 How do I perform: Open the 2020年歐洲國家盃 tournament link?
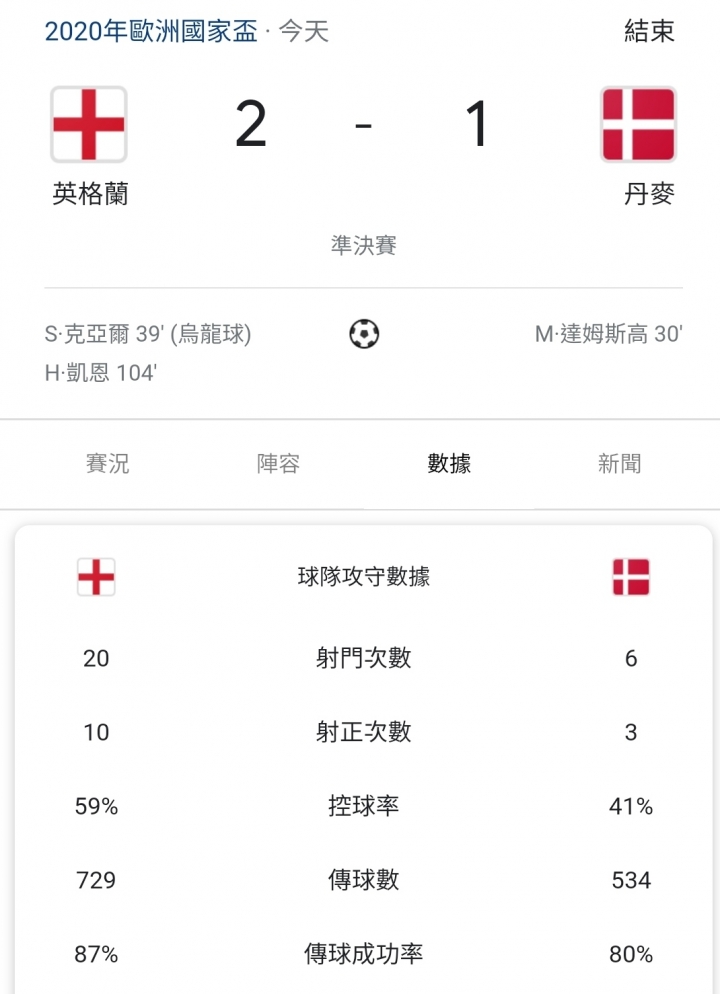coord(152,31)
